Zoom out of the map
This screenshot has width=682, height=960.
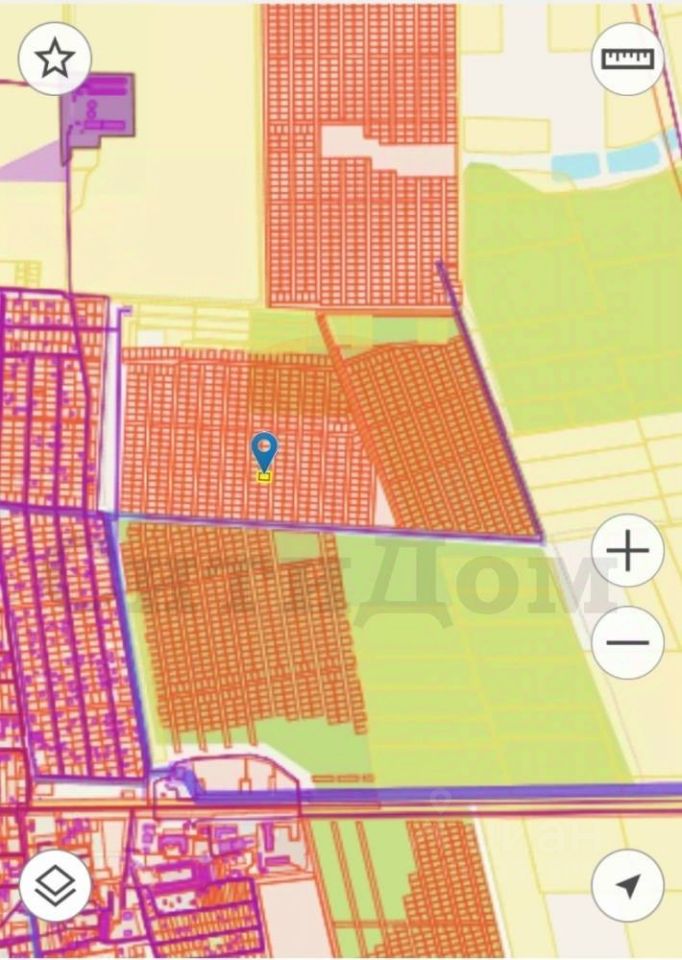coord(627,642)
